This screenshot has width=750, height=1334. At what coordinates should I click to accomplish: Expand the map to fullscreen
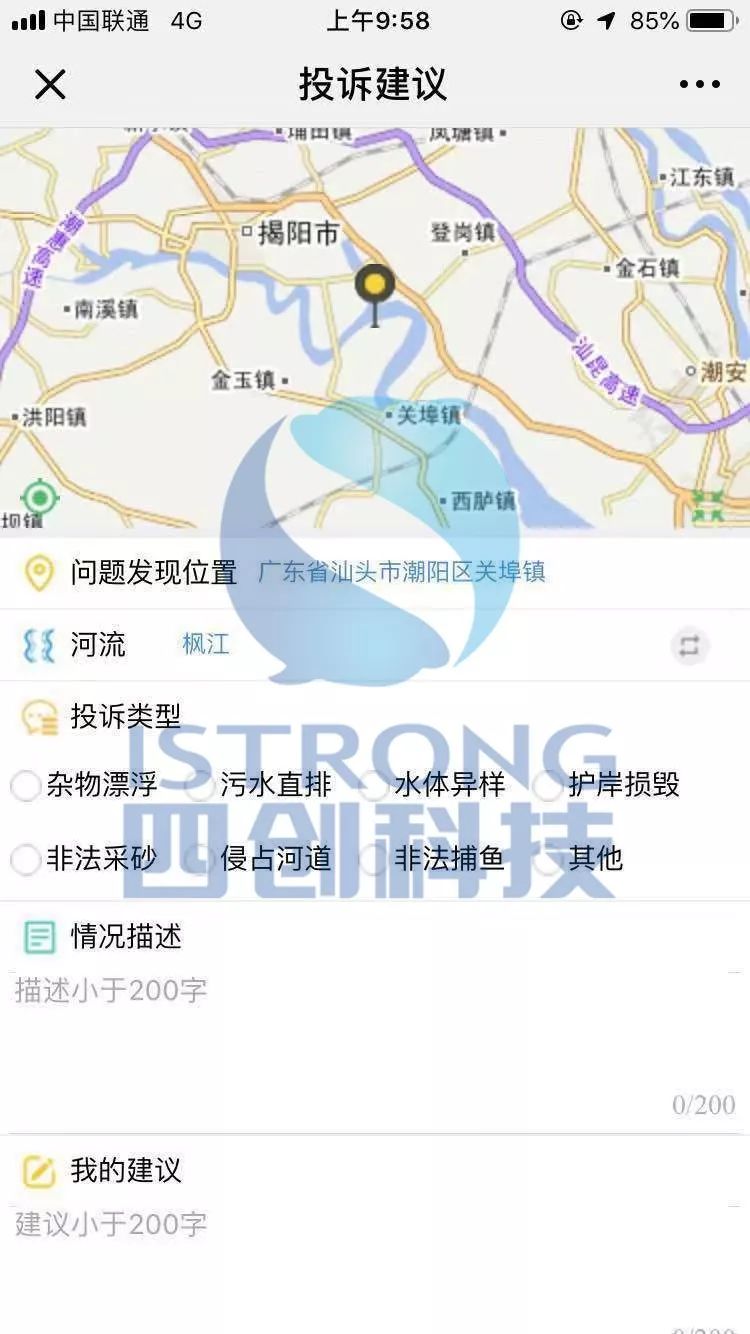708,505
